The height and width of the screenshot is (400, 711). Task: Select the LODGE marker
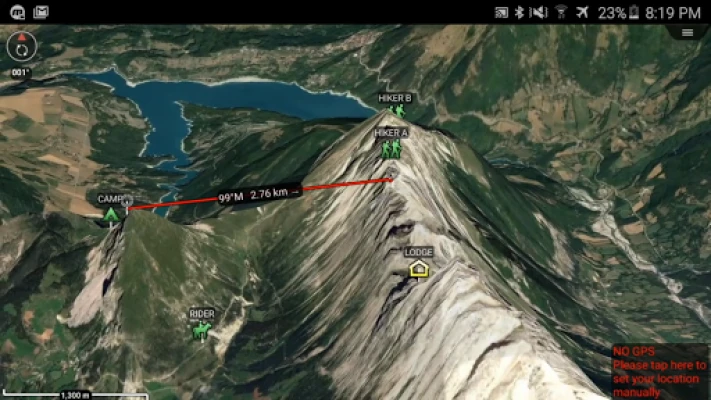[x=419, y=268]
